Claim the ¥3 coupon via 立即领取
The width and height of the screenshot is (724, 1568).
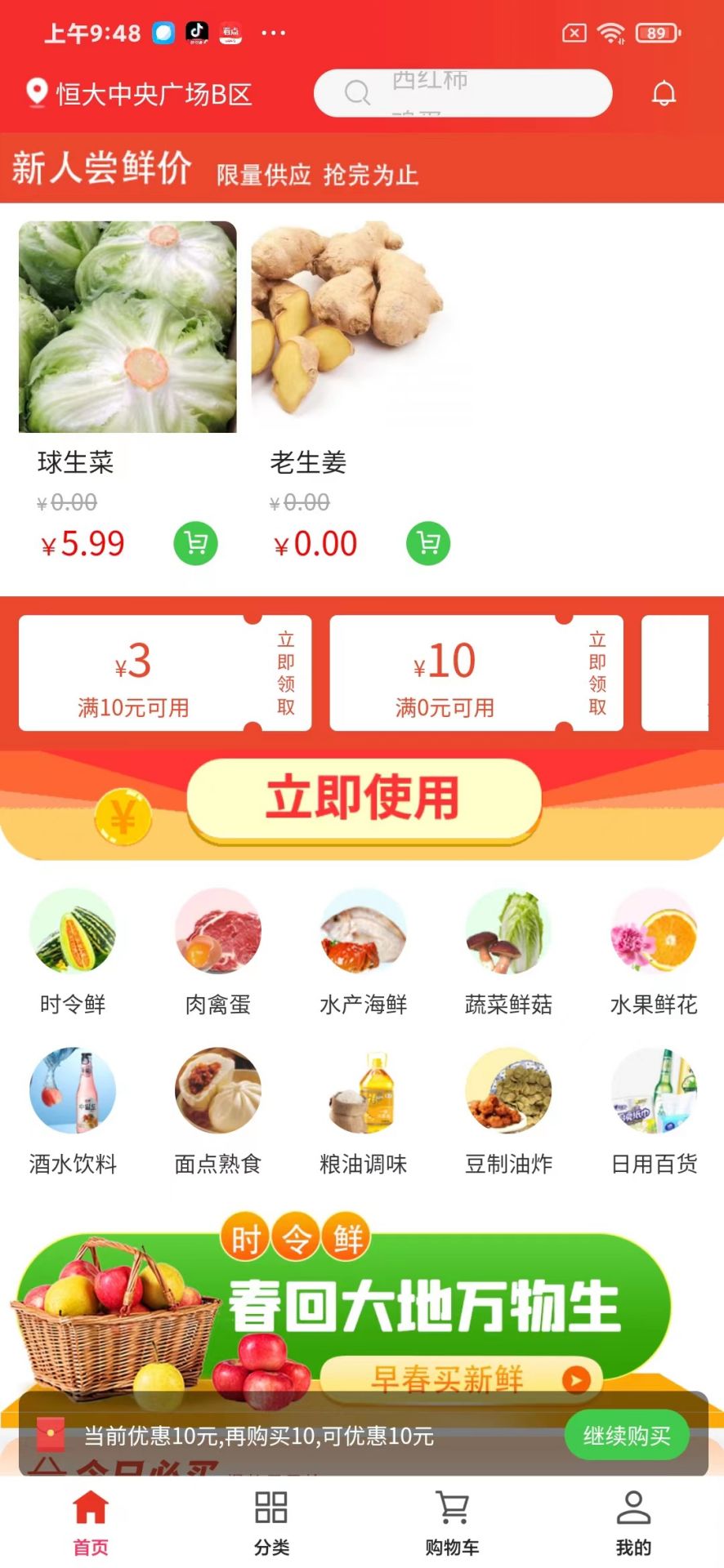284,672
